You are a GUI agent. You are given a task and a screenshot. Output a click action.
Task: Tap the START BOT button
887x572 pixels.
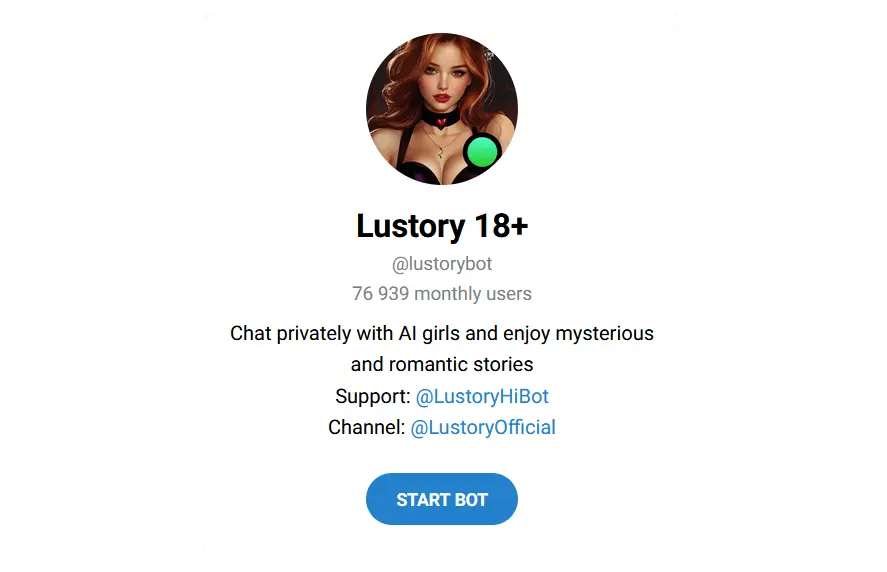441,499
